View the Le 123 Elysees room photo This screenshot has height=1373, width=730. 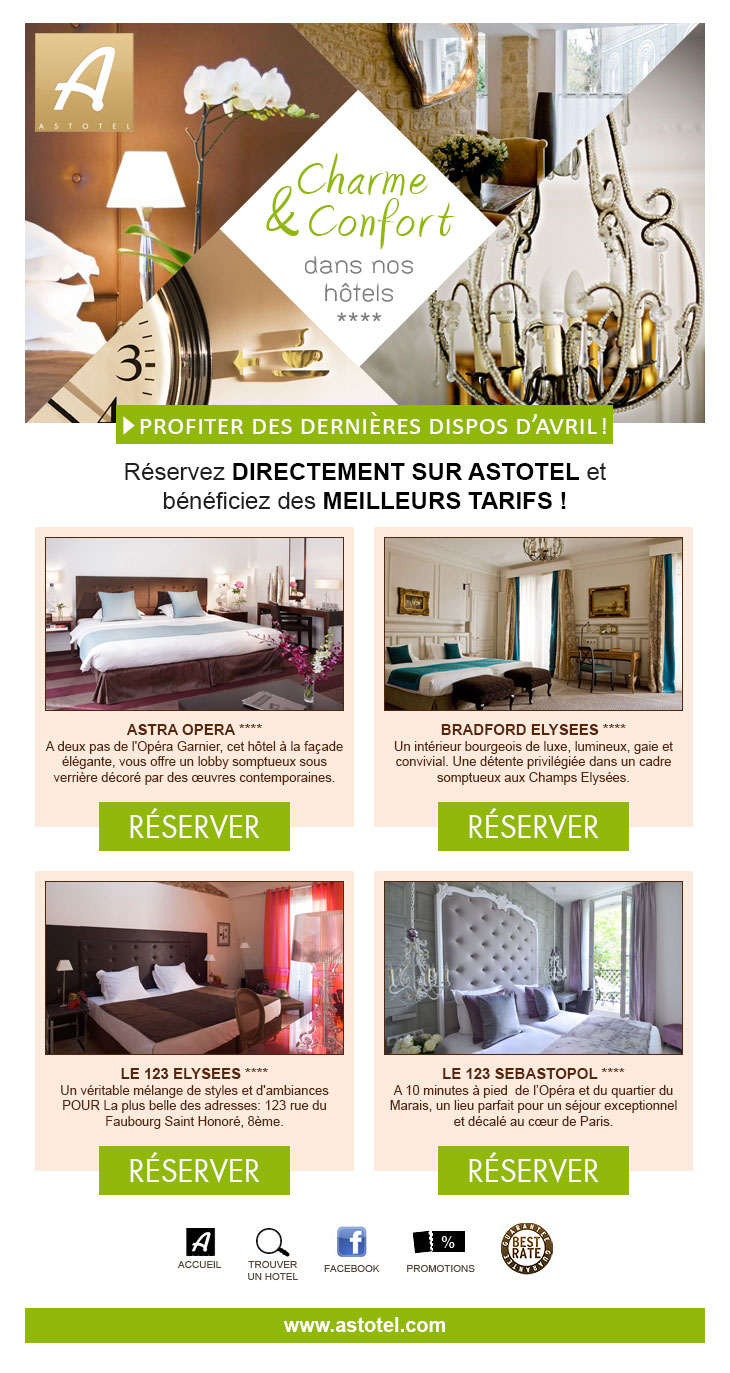coord(194,967)
